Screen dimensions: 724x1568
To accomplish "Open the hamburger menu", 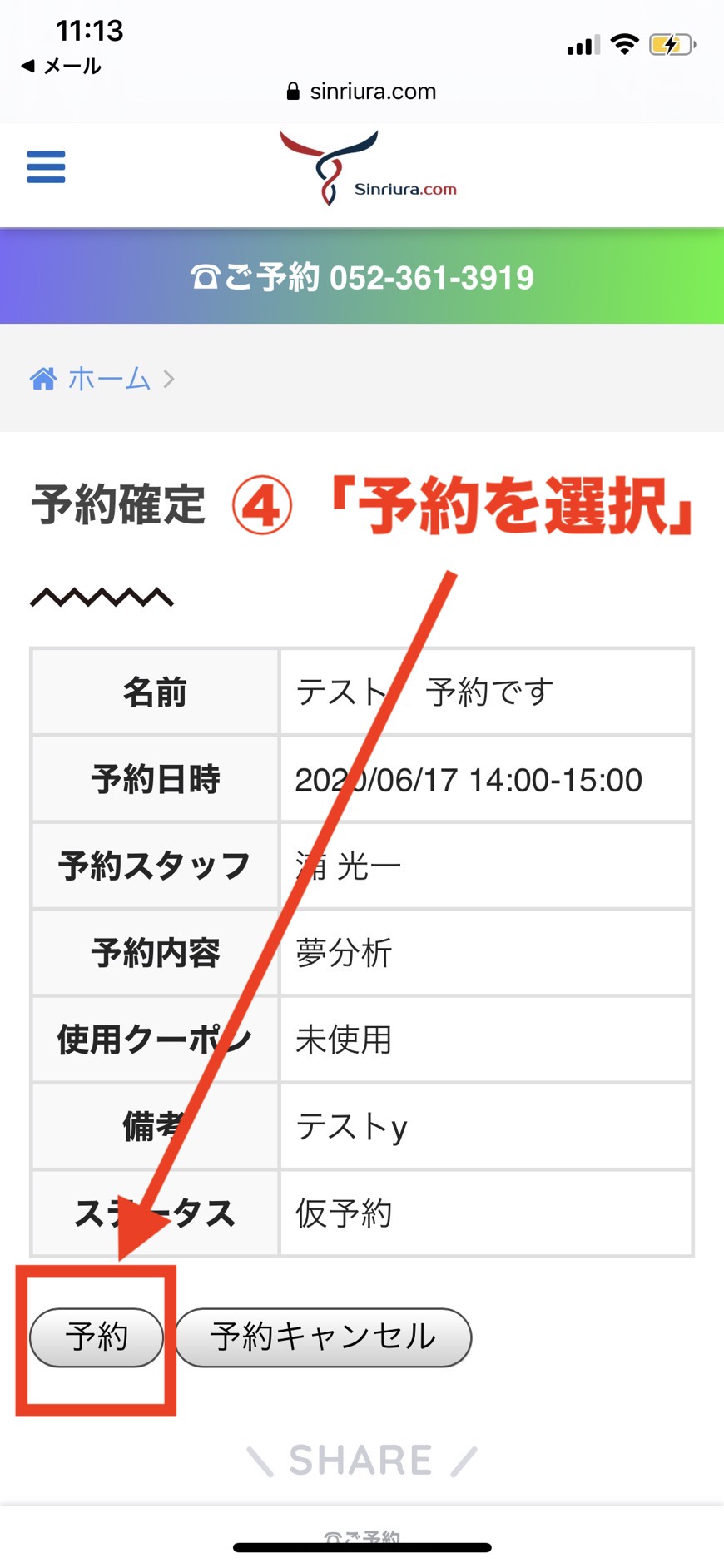I will pos(46,166).
